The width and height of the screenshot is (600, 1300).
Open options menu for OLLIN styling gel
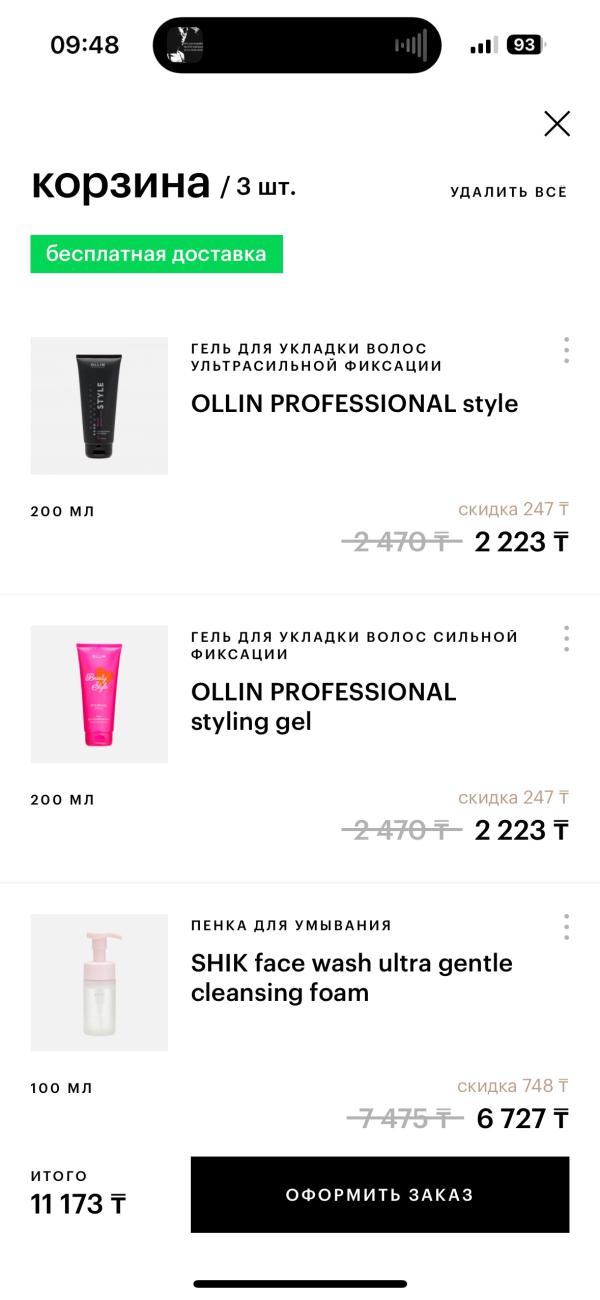tap(566, 638)
